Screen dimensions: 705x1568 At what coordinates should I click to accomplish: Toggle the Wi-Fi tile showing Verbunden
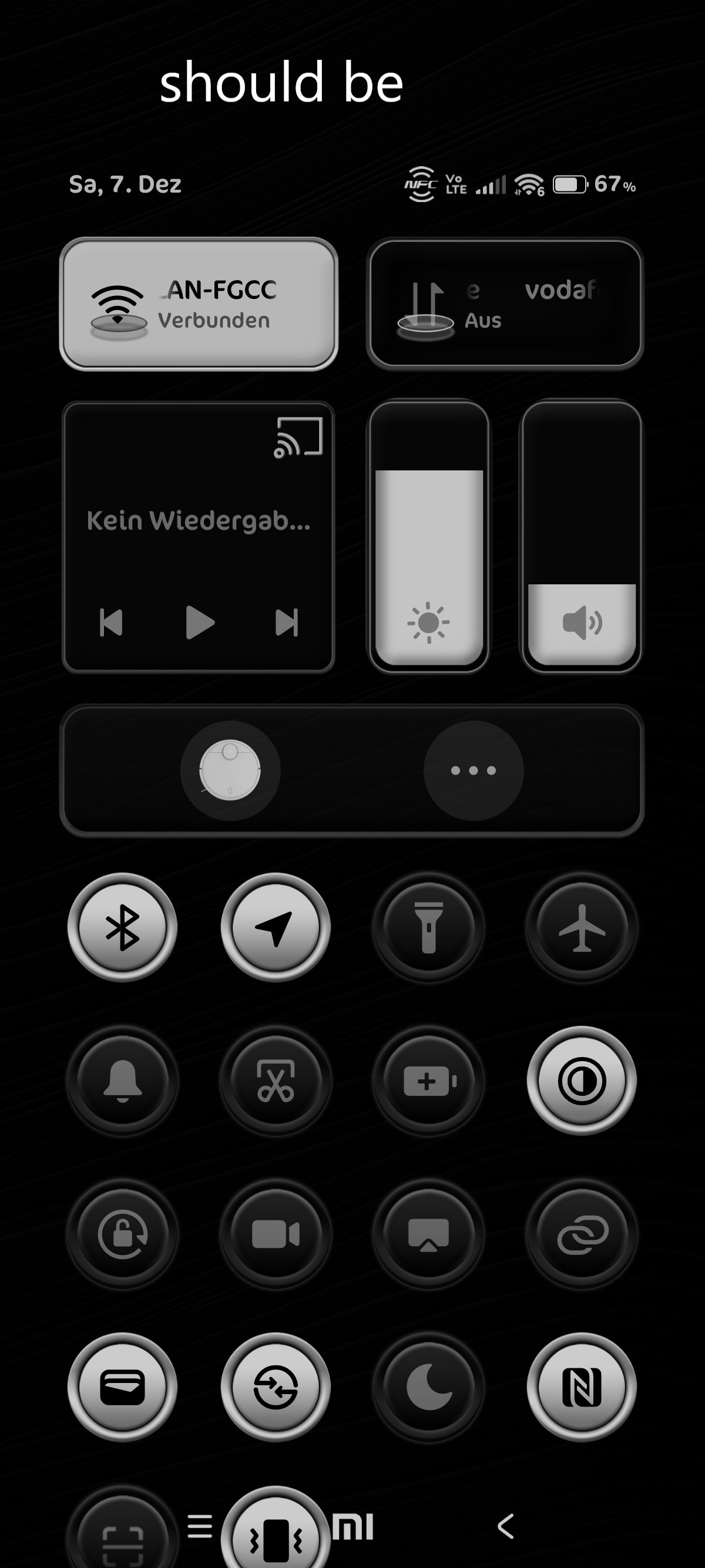click(x=199, y=304)
